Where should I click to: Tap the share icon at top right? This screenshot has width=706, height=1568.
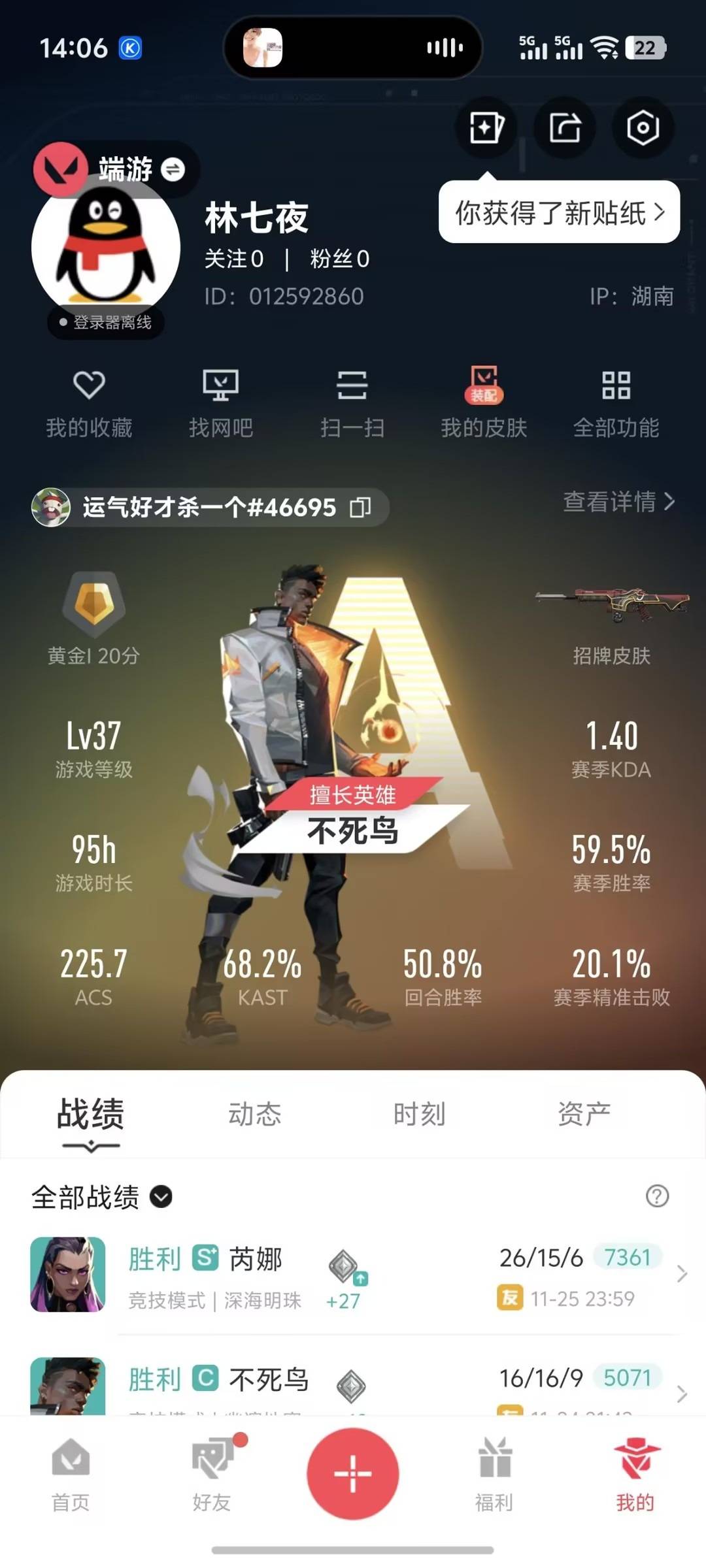(565, 128)
